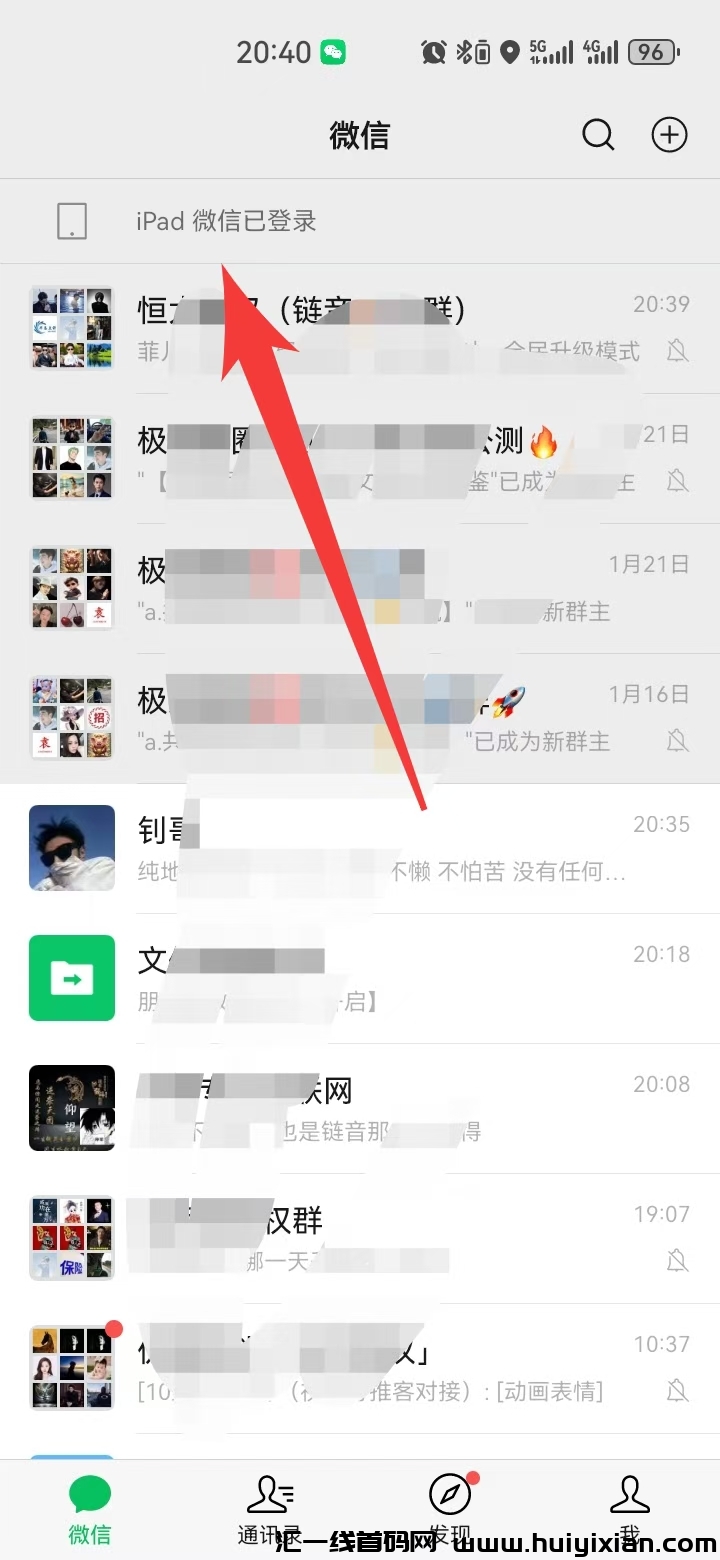The width and height of the screenshot is (720, 1560).
Task: Open the group chat updated at 20:39
Action: [x=360, y=328]
